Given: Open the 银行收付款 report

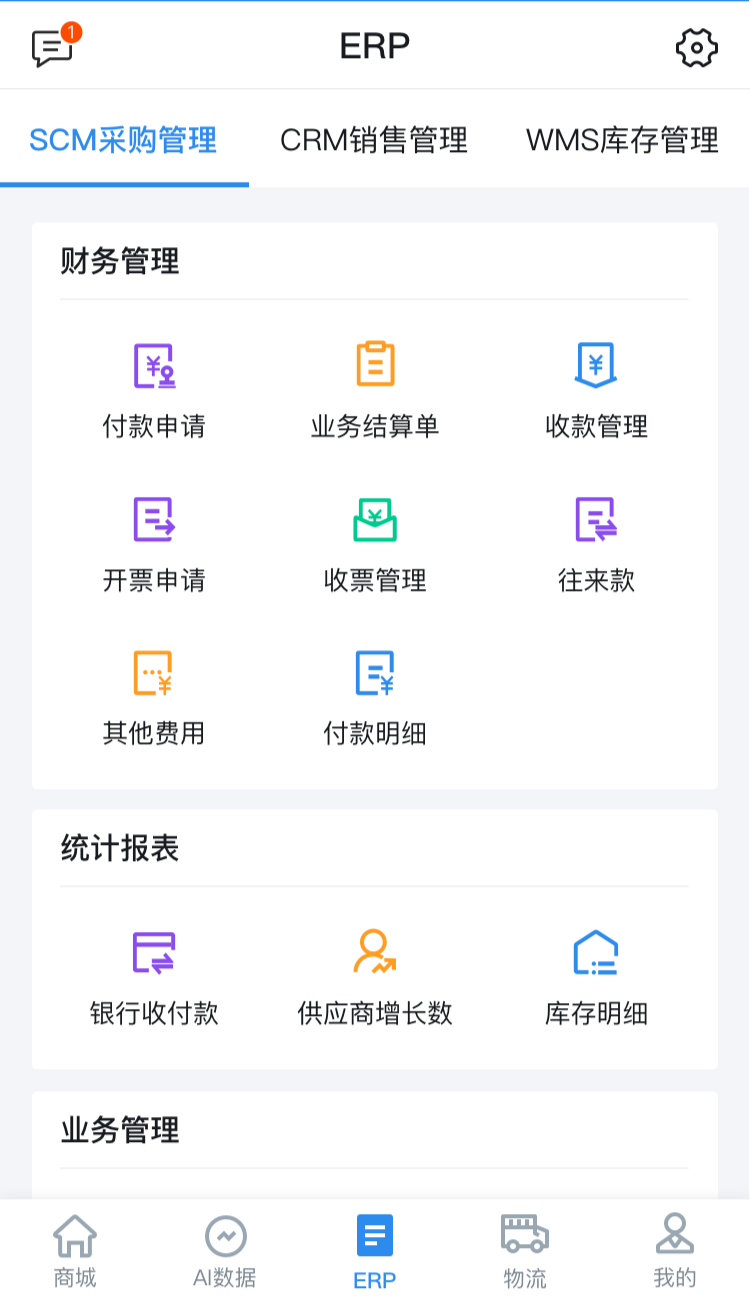Looking at the screenshot, I should coord(154,977).
